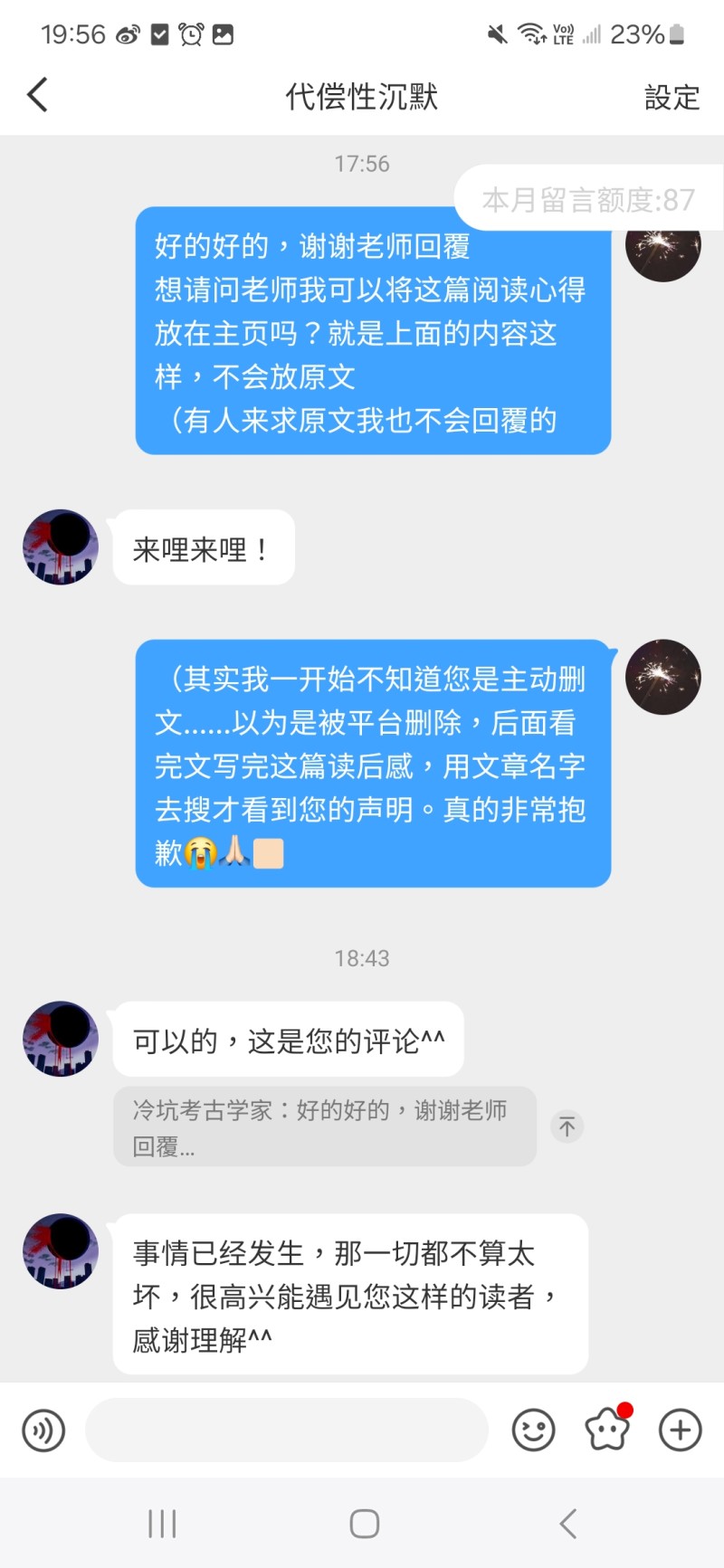This screenshot has height=1568, width=724.
Task: Go back using the top-left arrow
Action: pyautogui.click(x=37, y=95)
